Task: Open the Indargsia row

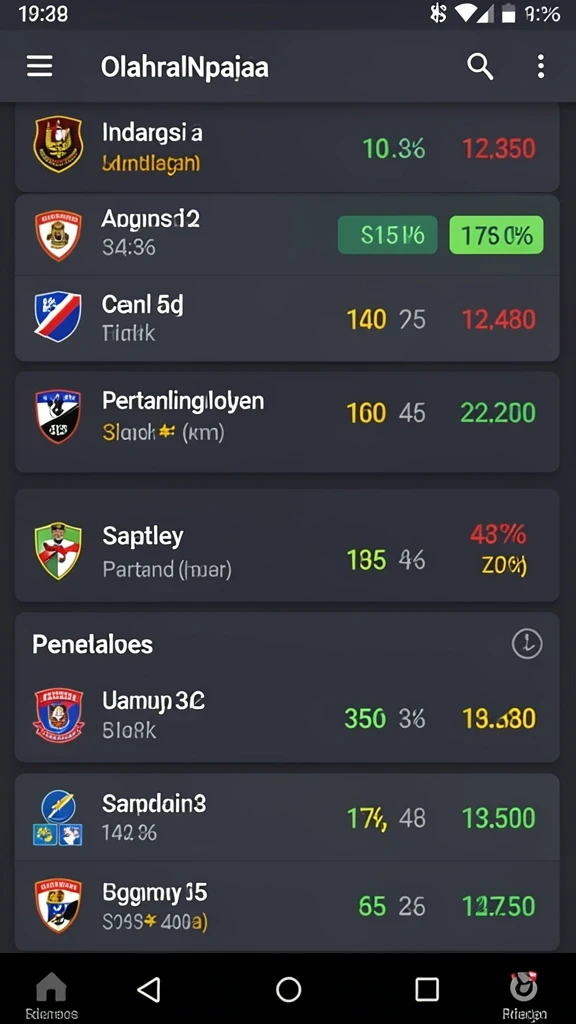Action: click(x=287, y=145)
